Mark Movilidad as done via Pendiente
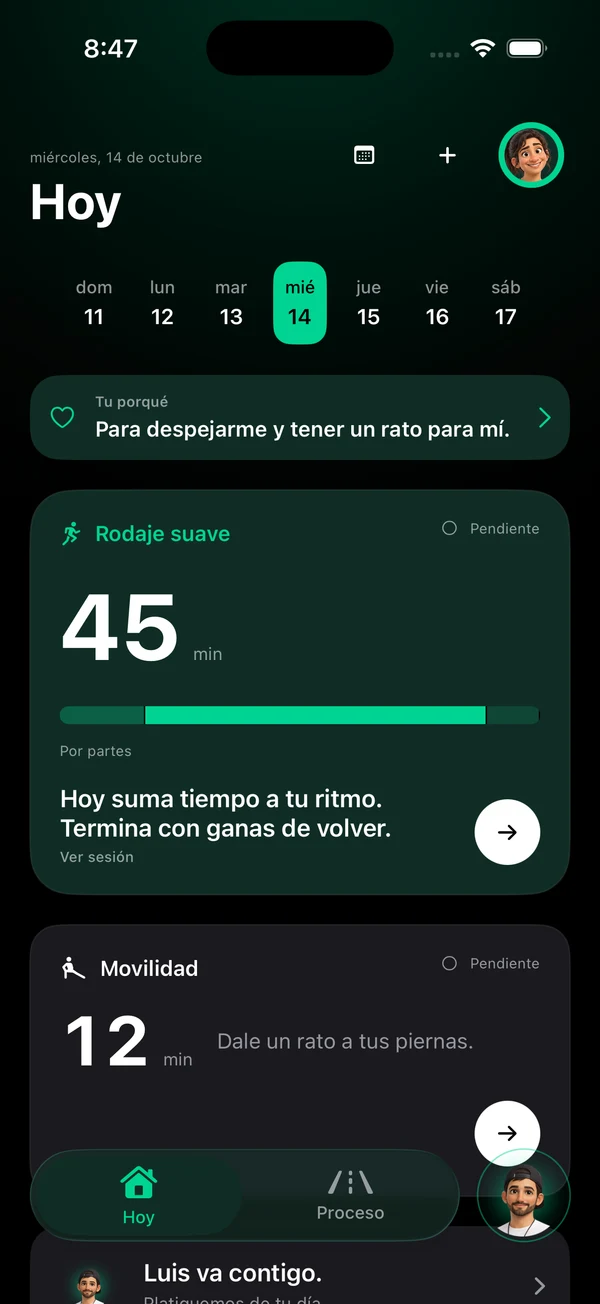The height and width of the screenshot is (1304, 600). point(491,963)
